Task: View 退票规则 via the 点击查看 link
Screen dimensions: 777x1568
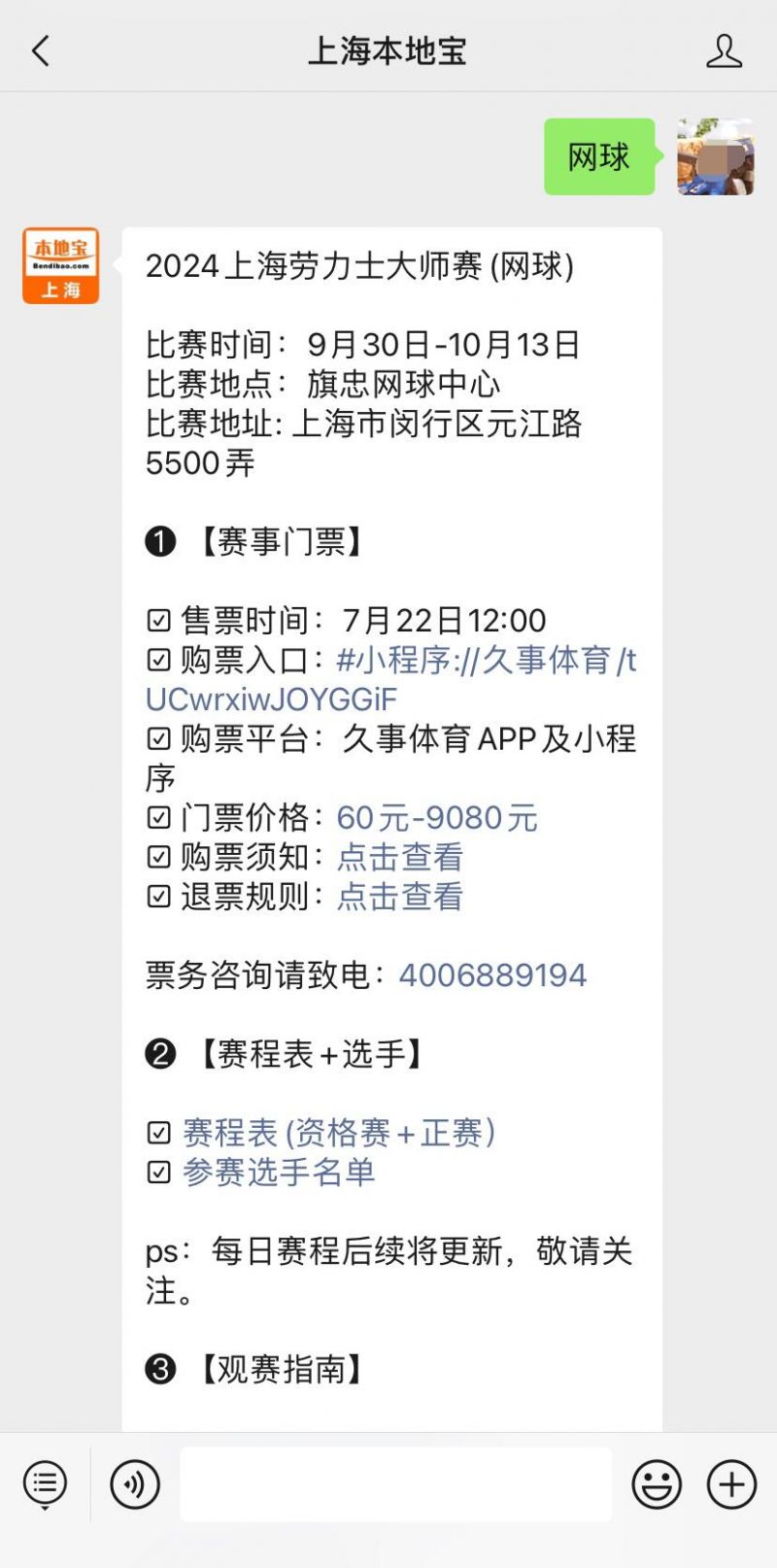Action: coord(400,897)
